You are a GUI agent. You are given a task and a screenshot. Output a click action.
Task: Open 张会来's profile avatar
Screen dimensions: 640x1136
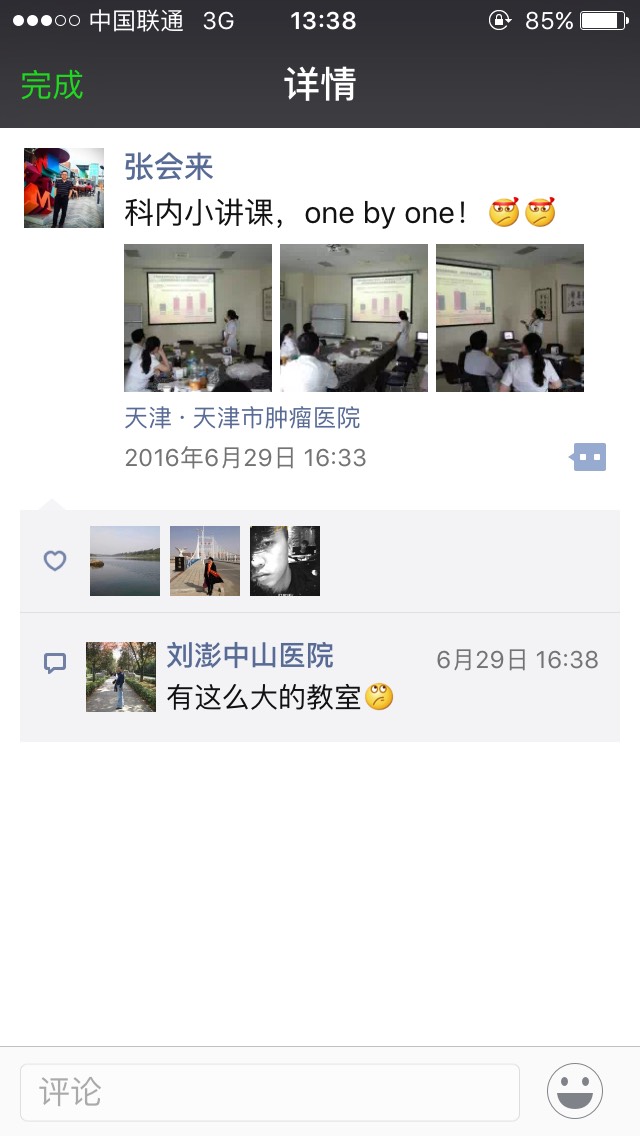click(x=64, y=188)
